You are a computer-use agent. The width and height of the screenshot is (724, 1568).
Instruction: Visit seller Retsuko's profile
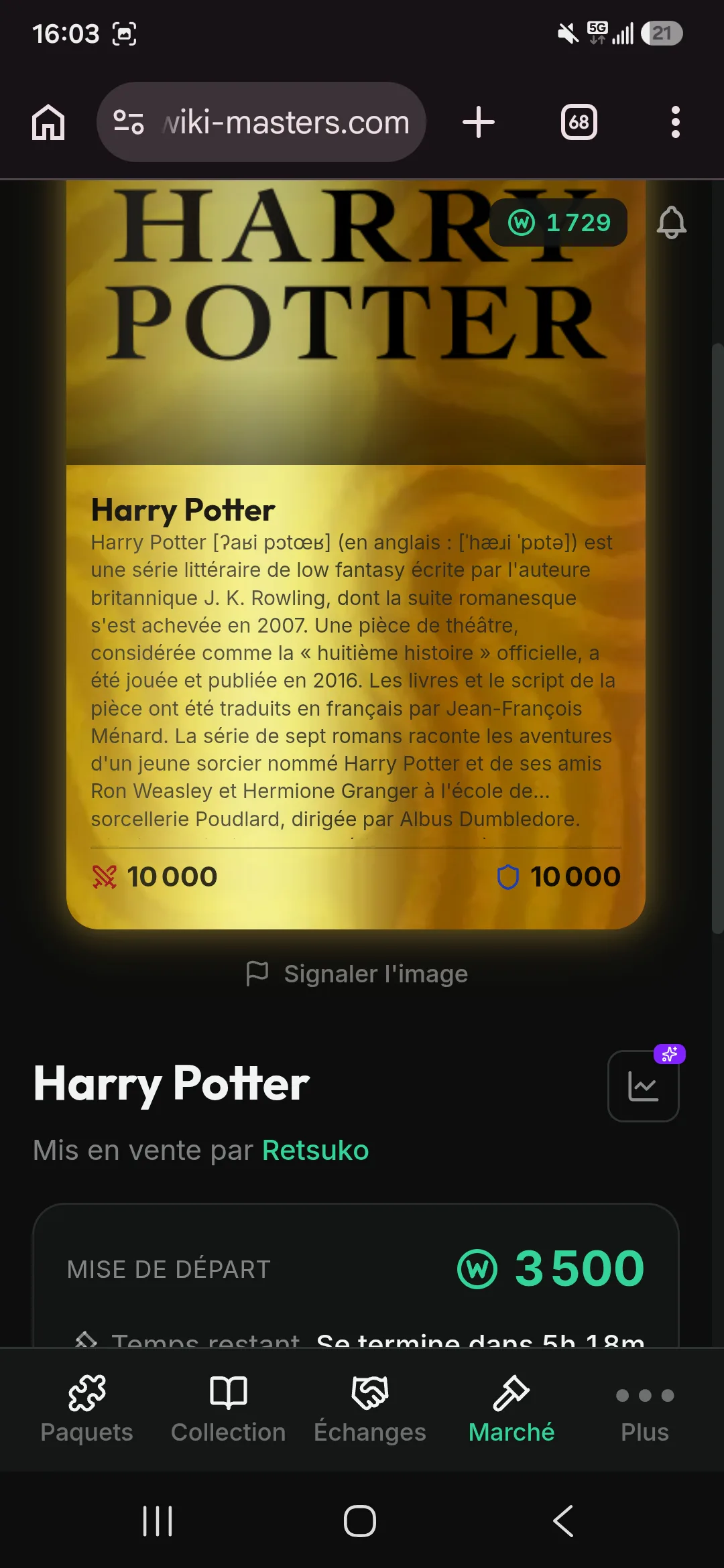tap(315, 1151)
